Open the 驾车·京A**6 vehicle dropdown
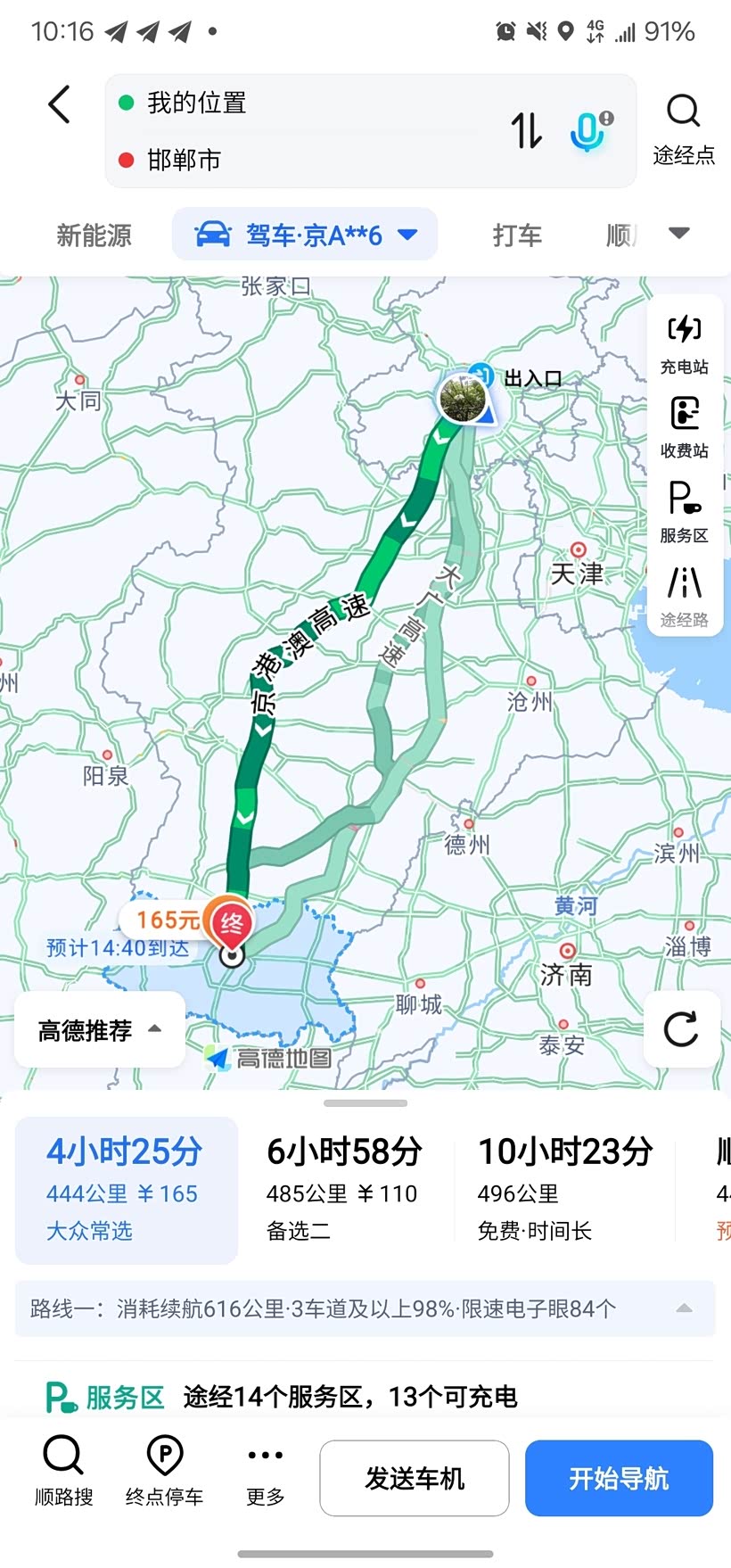This screenshot has height=1568, width=731. [305, 235]
